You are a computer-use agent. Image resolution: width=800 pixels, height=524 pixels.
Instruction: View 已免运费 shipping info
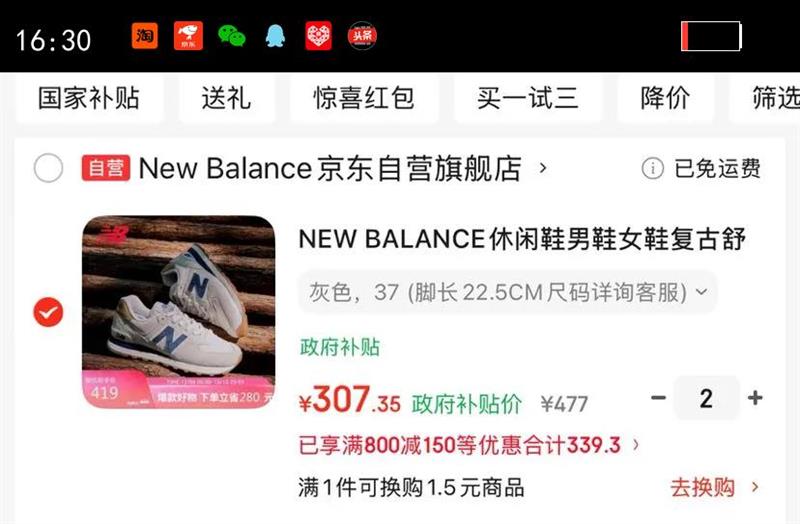click(x=703, y=168)
